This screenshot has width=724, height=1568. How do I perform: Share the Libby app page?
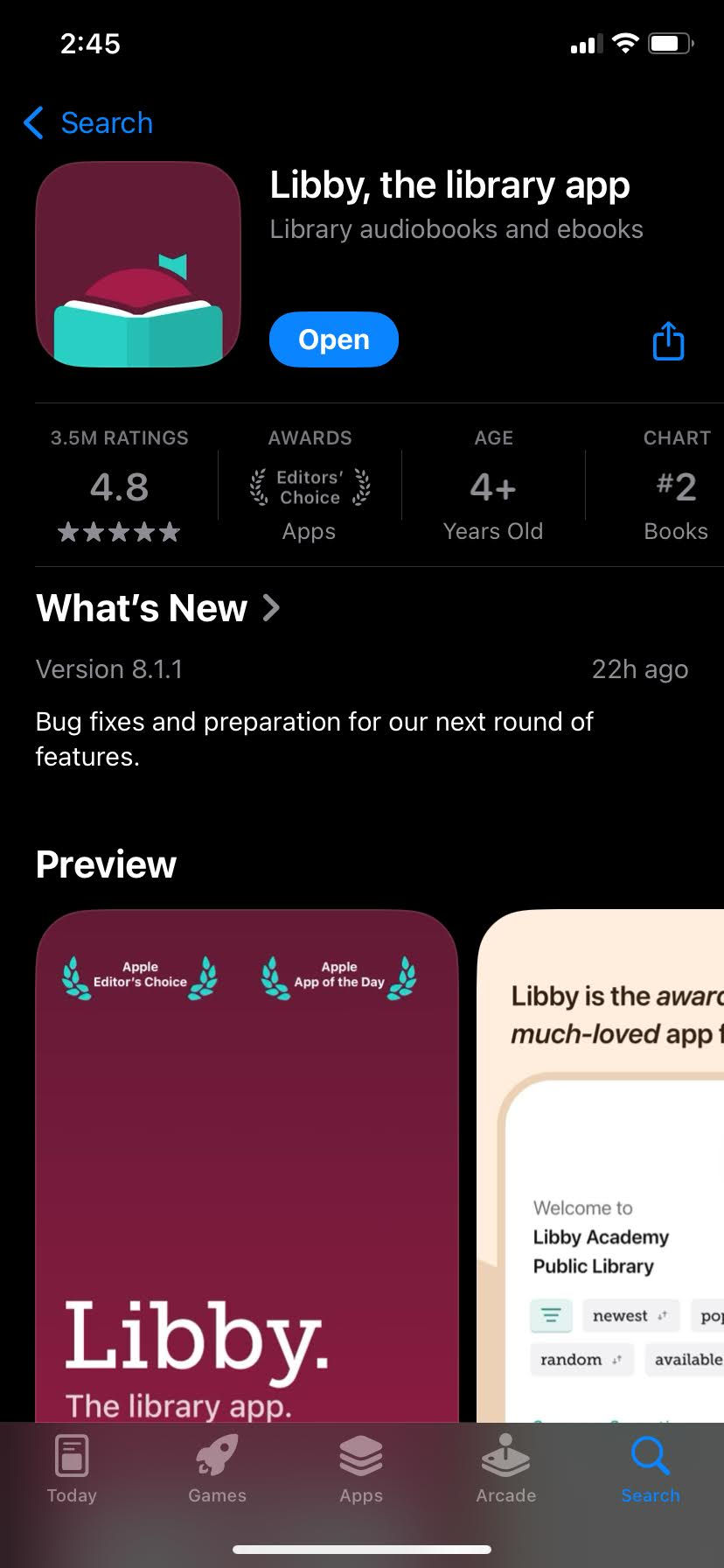669,341
